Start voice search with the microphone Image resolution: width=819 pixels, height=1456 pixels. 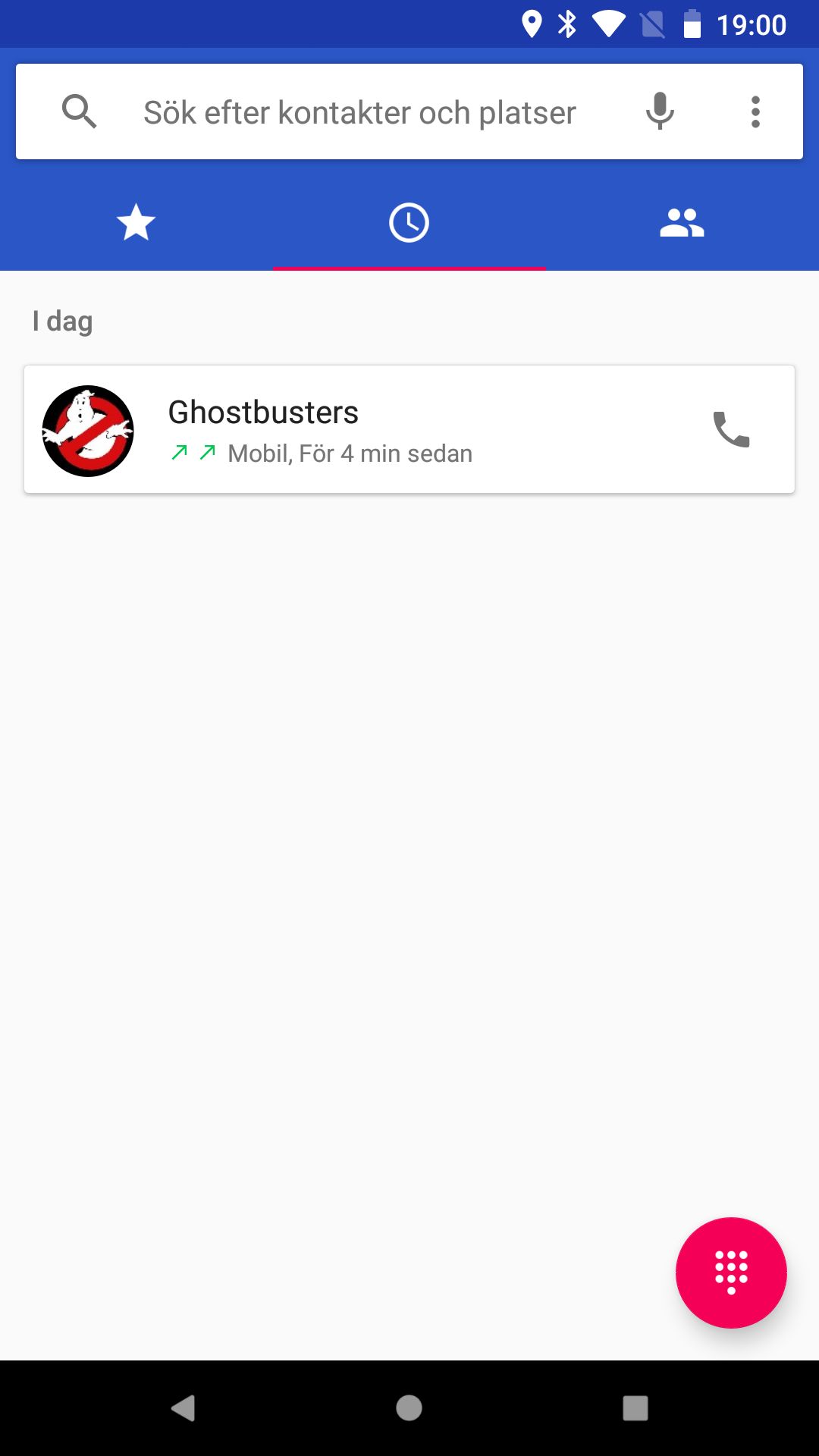pyautogui.click(x=660, y=111)
